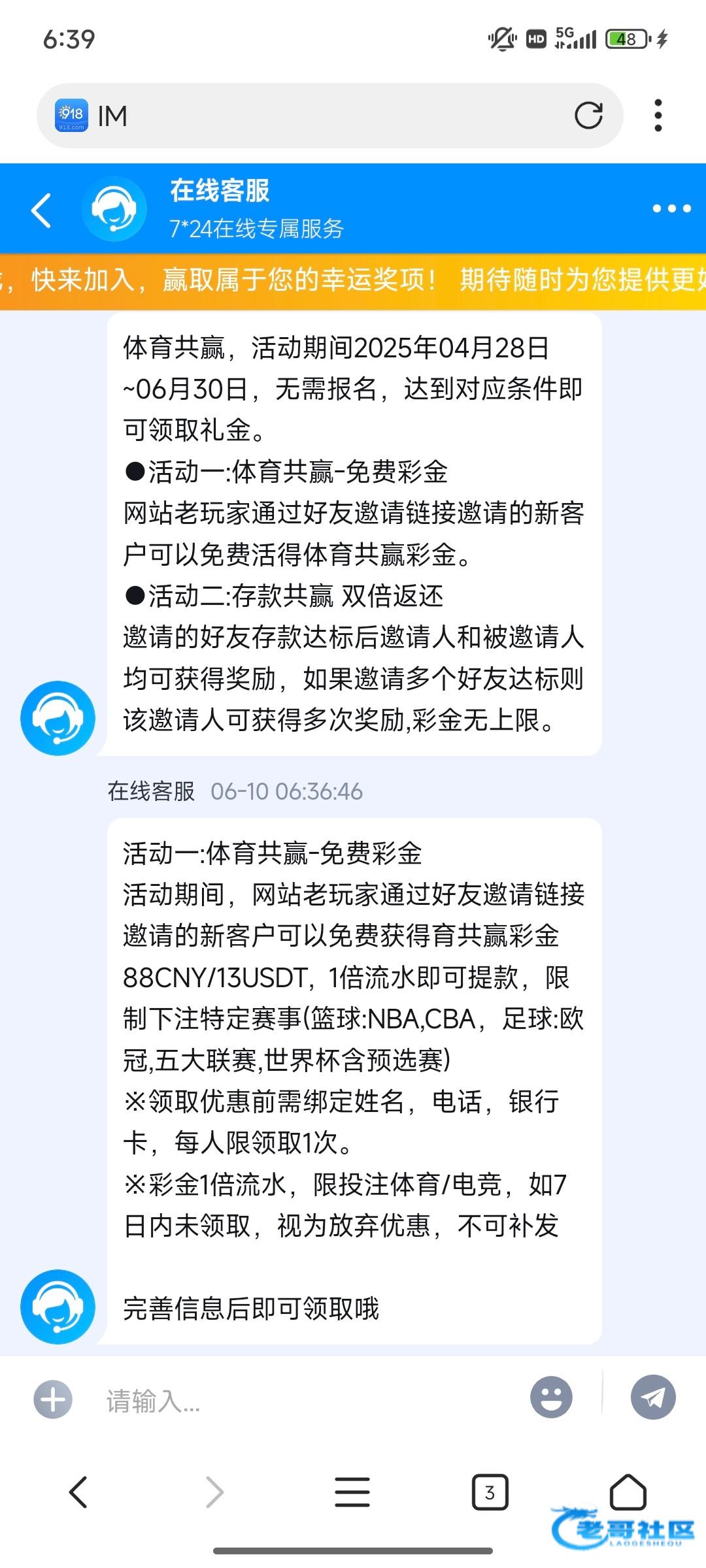Open the chat header's more options dots
The image size is (706, 1568).
tap(671, 208)
